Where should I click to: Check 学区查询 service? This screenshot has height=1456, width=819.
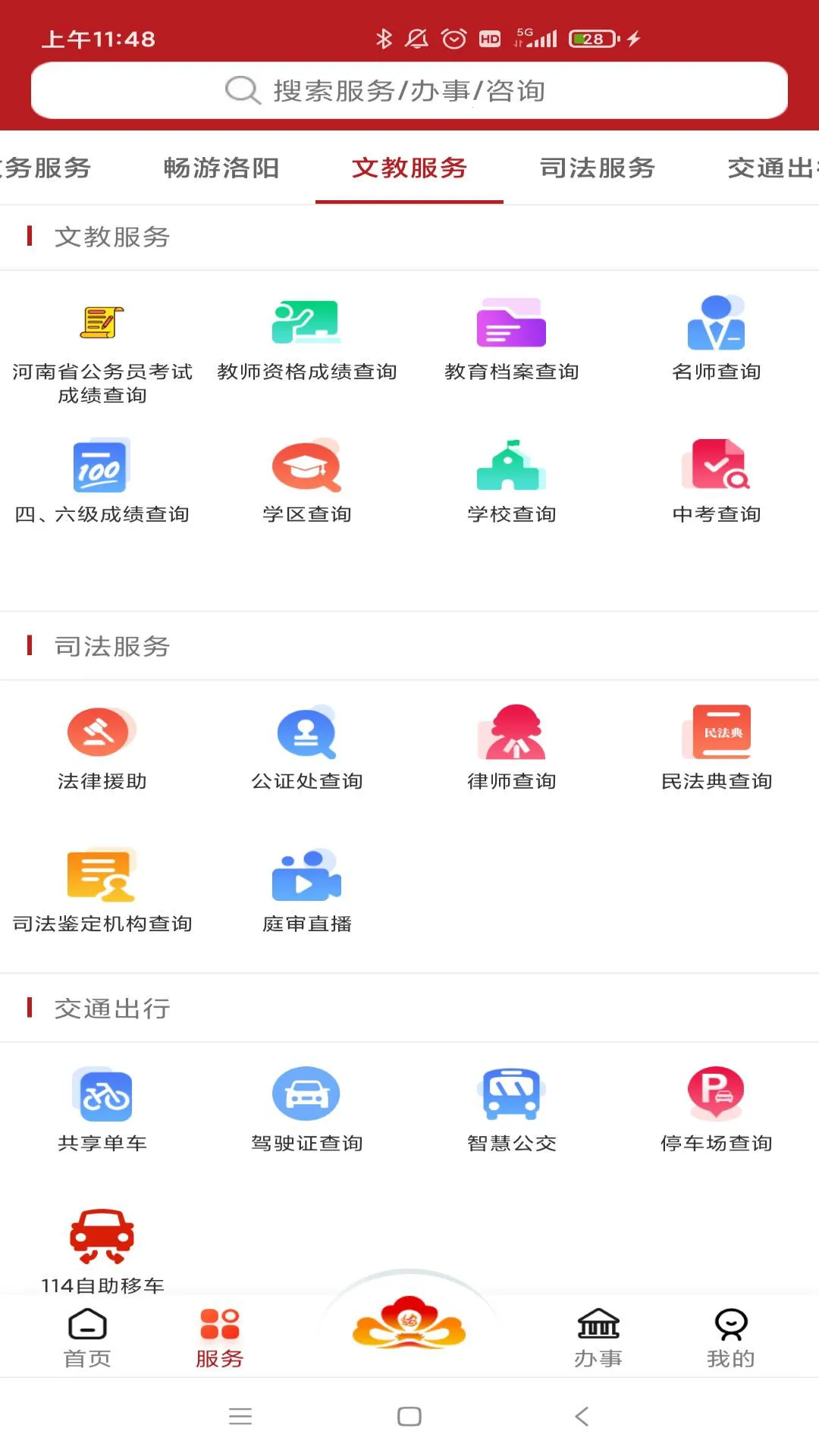tap(306, 480)
